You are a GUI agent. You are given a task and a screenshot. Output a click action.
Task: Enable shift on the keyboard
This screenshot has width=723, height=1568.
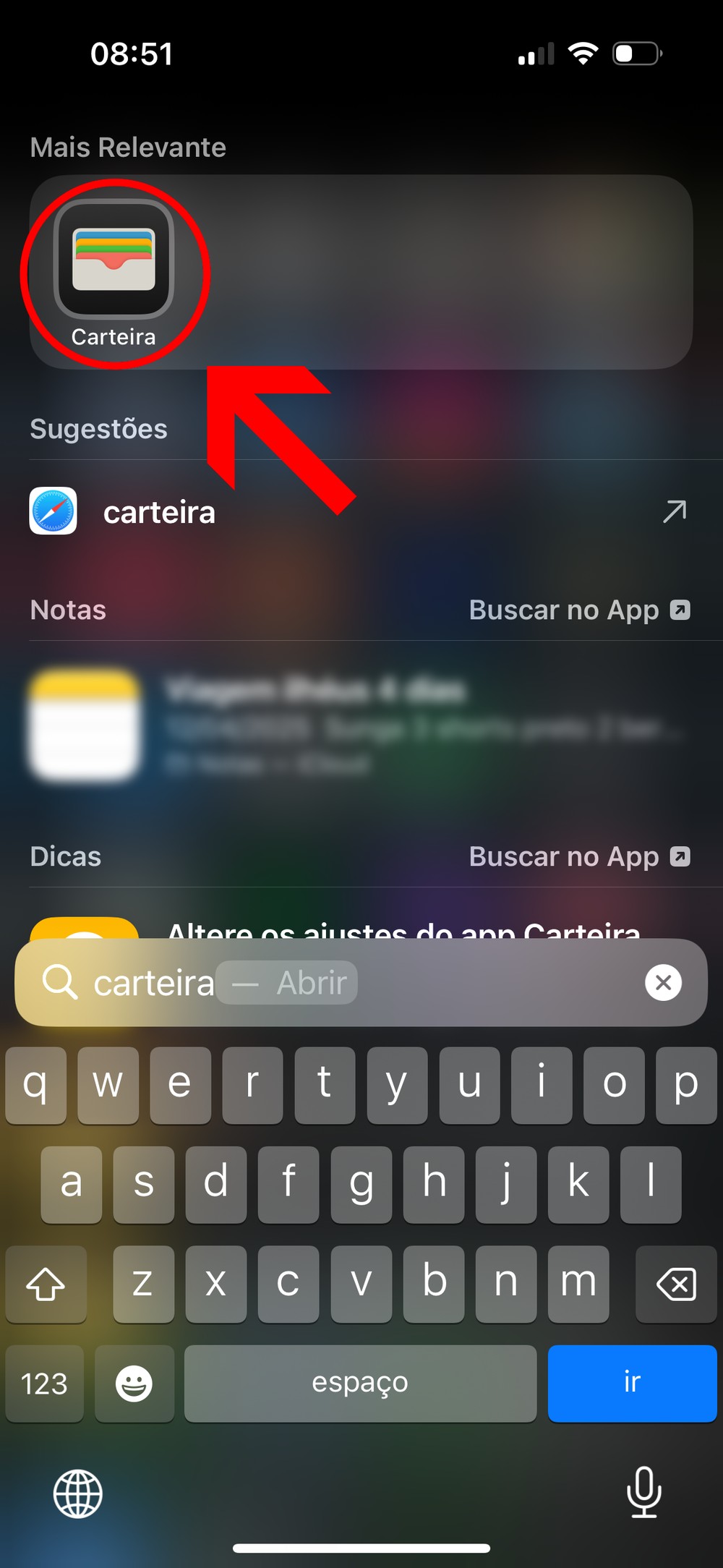(46, 1284)
